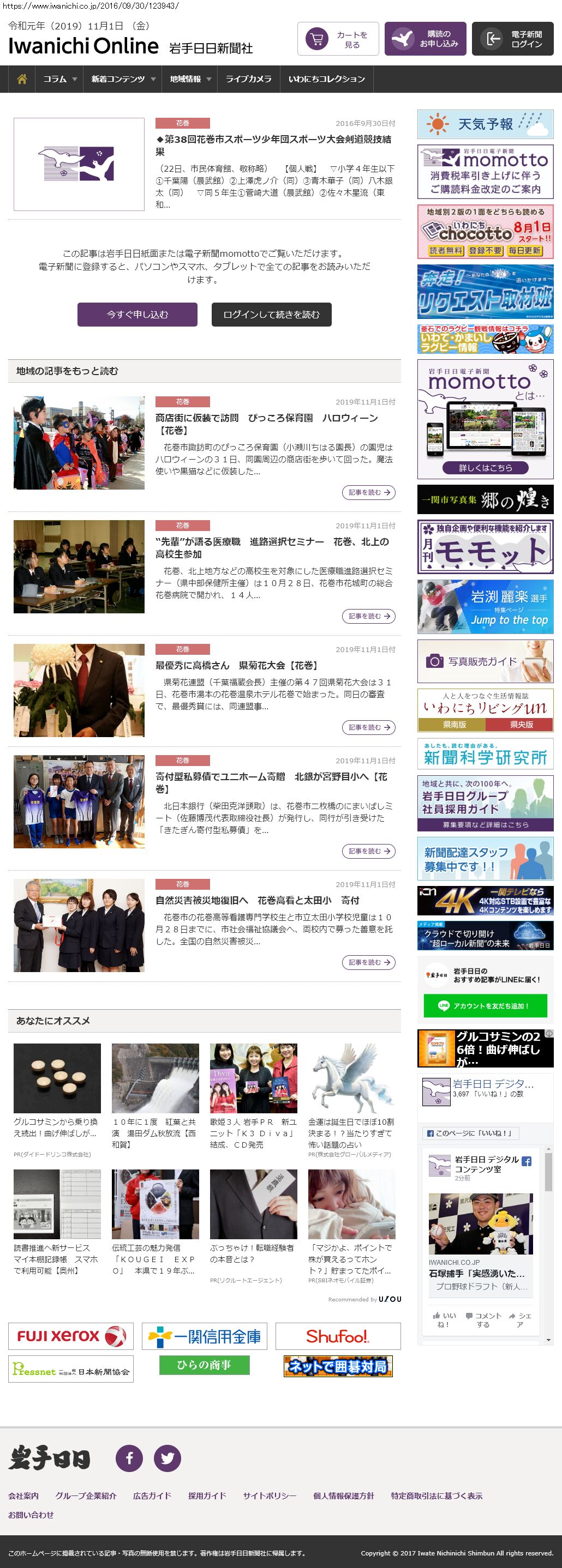Open いわにちコレクション in the navigation bar
Image resolution: width=562 pixels, height=1568 pixels.
(x=326, y=79)
